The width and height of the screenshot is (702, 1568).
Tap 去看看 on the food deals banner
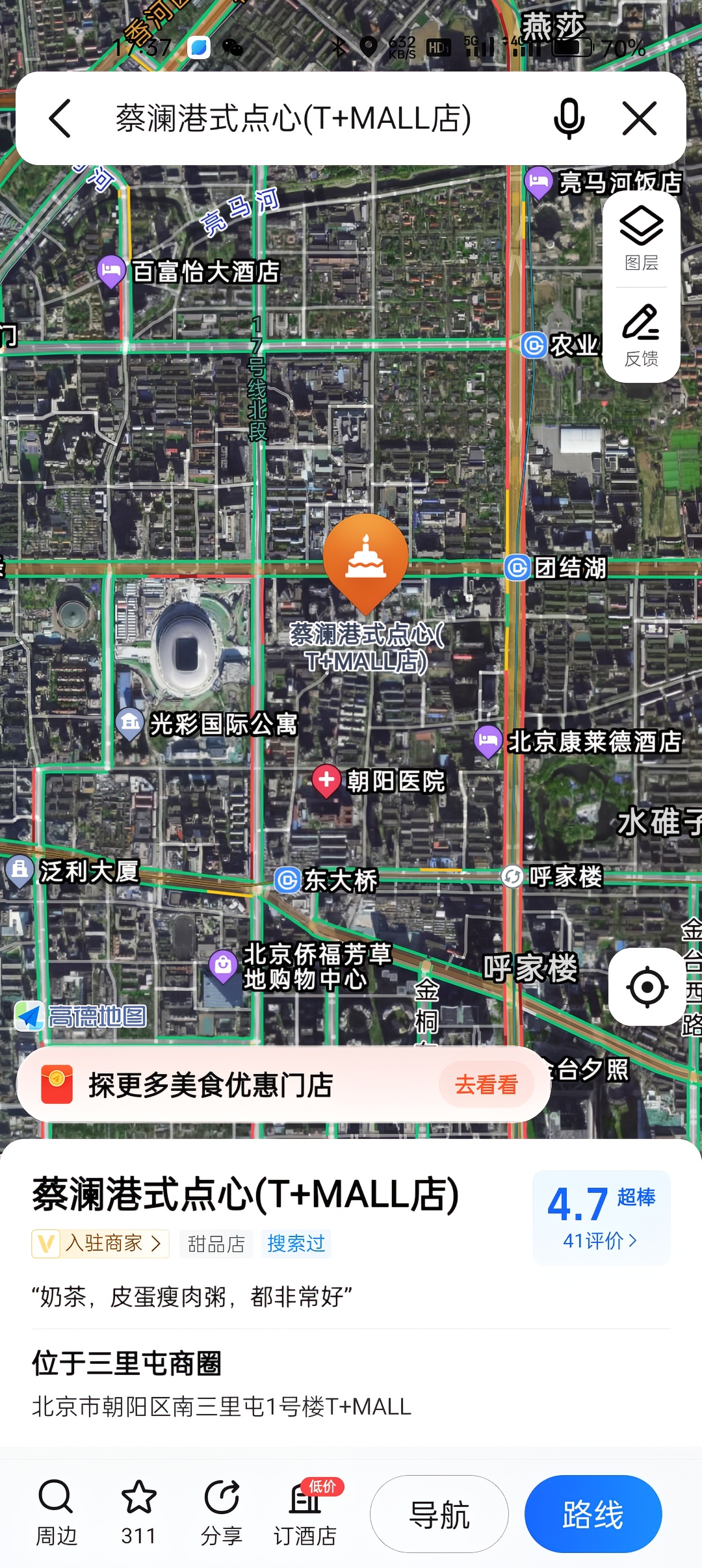[x=486, y=1084]
